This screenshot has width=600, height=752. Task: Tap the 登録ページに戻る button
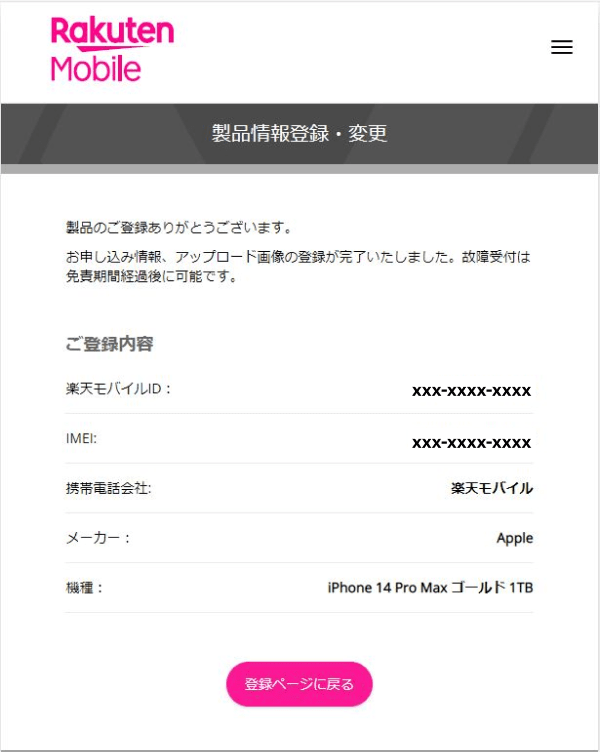[x=299, y=685]
